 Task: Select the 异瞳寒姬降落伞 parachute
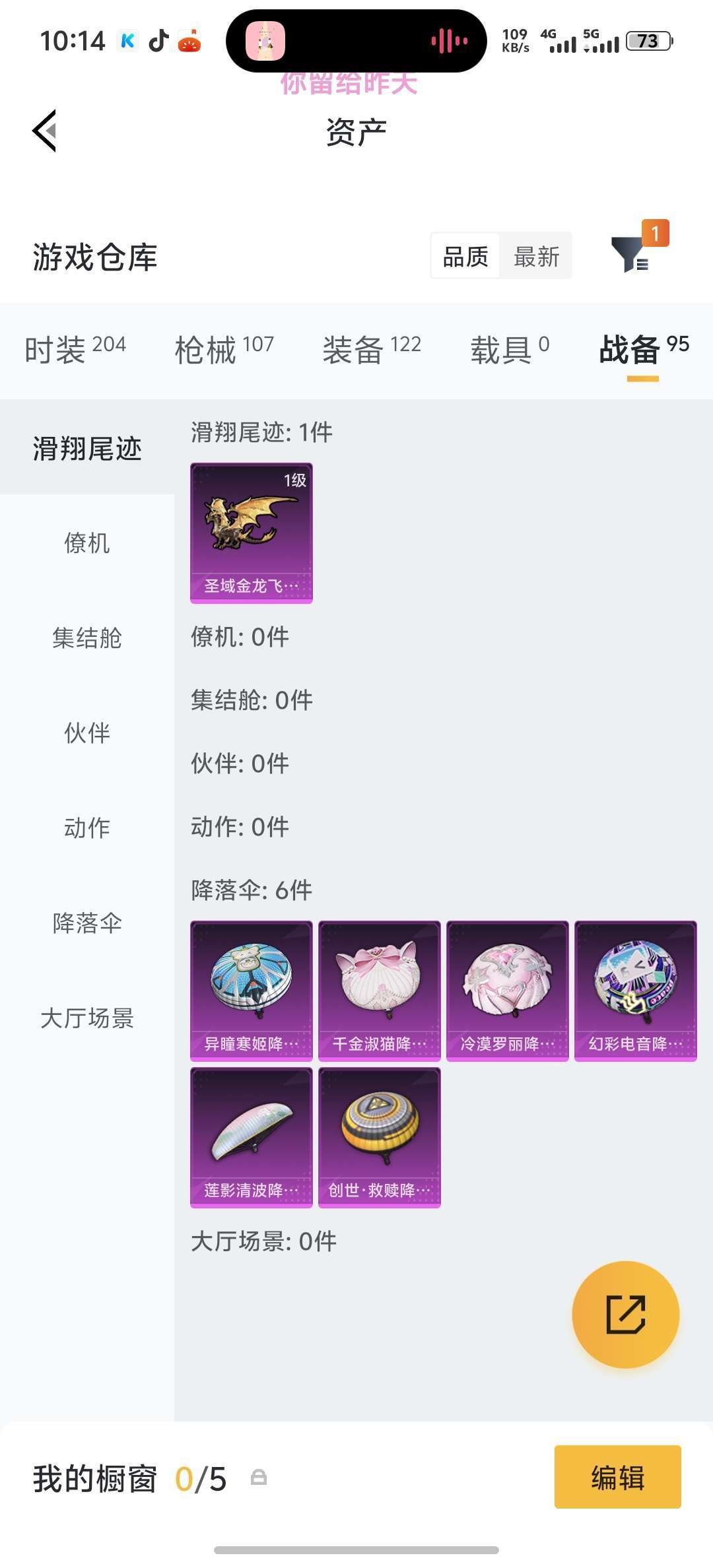(251, 989)
